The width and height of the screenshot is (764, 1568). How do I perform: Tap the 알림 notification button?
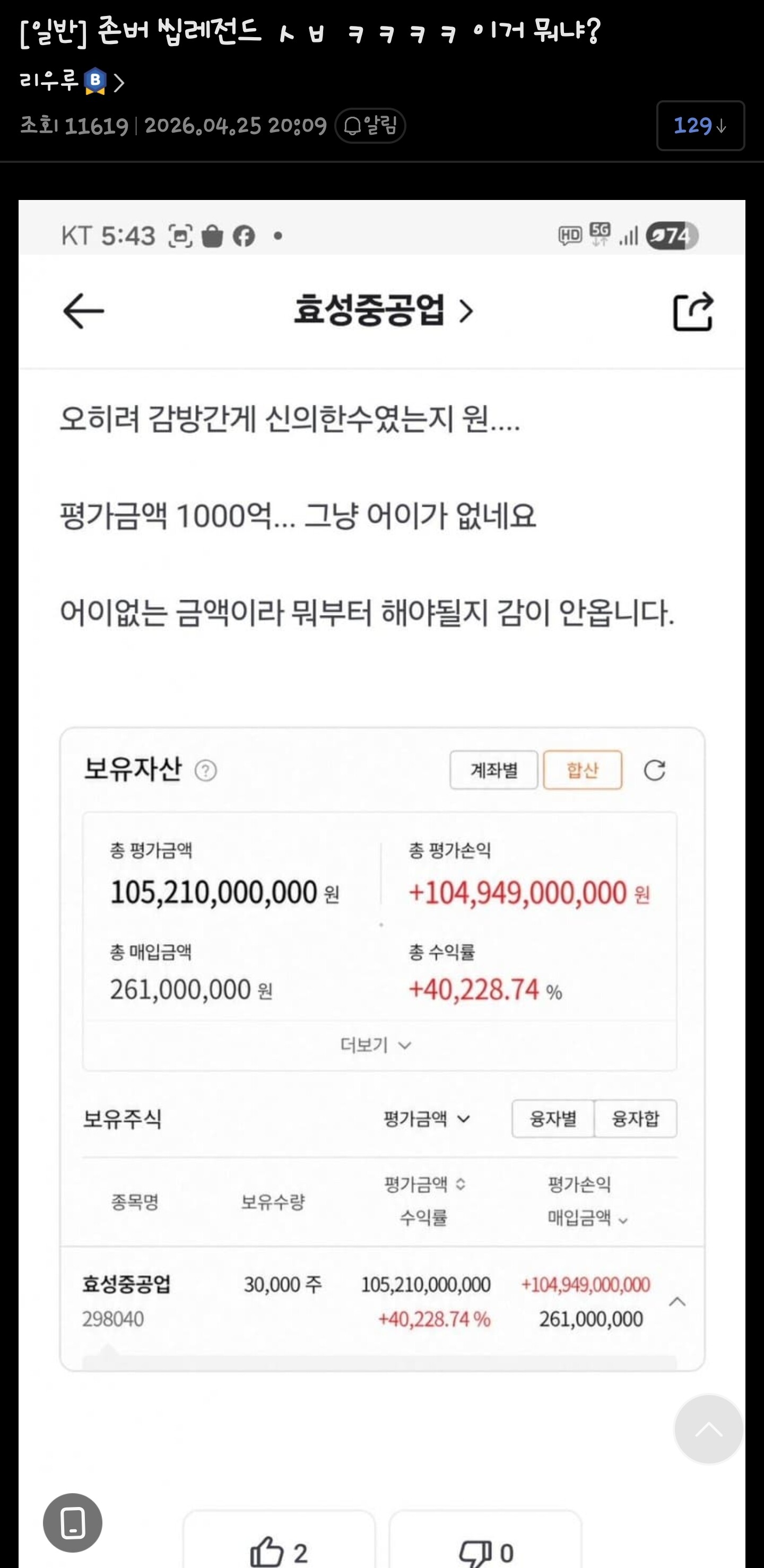370,125
